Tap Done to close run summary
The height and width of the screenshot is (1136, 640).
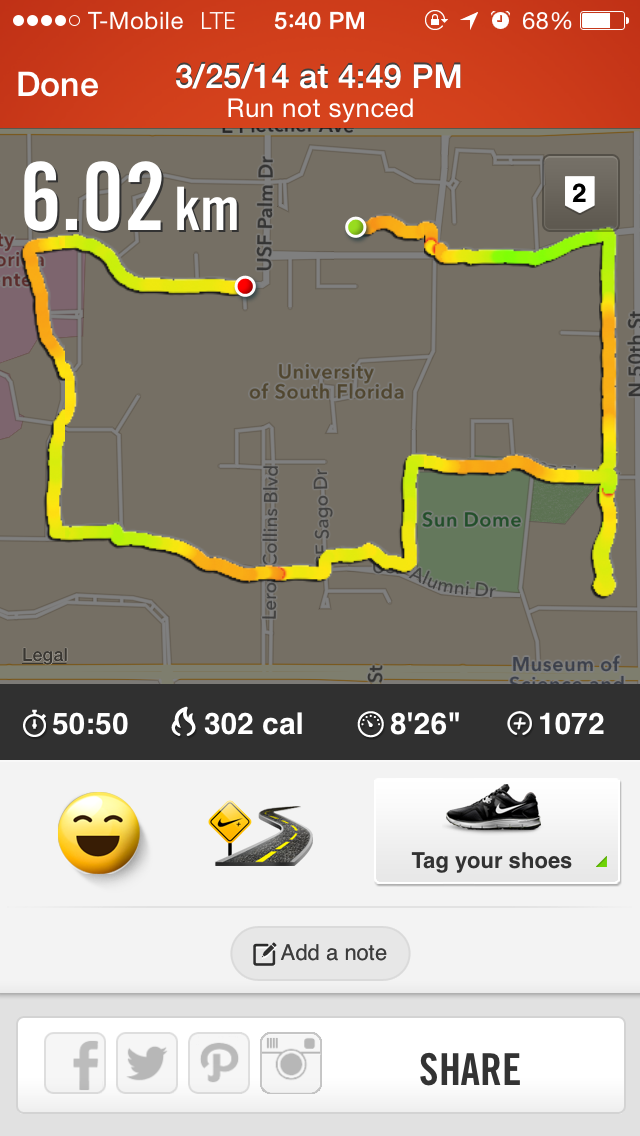click(57, 85)
